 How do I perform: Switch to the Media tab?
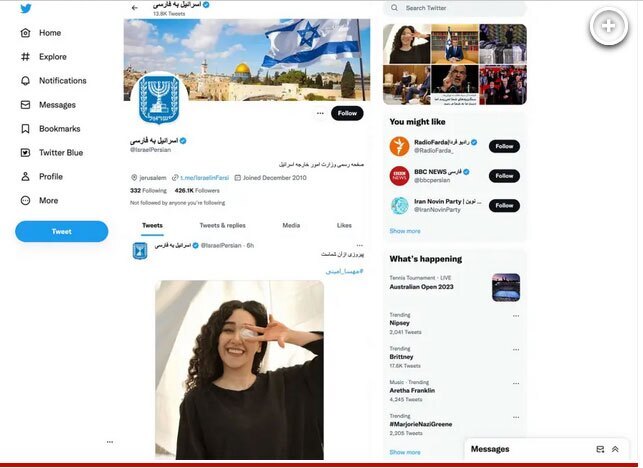[291, 225]
